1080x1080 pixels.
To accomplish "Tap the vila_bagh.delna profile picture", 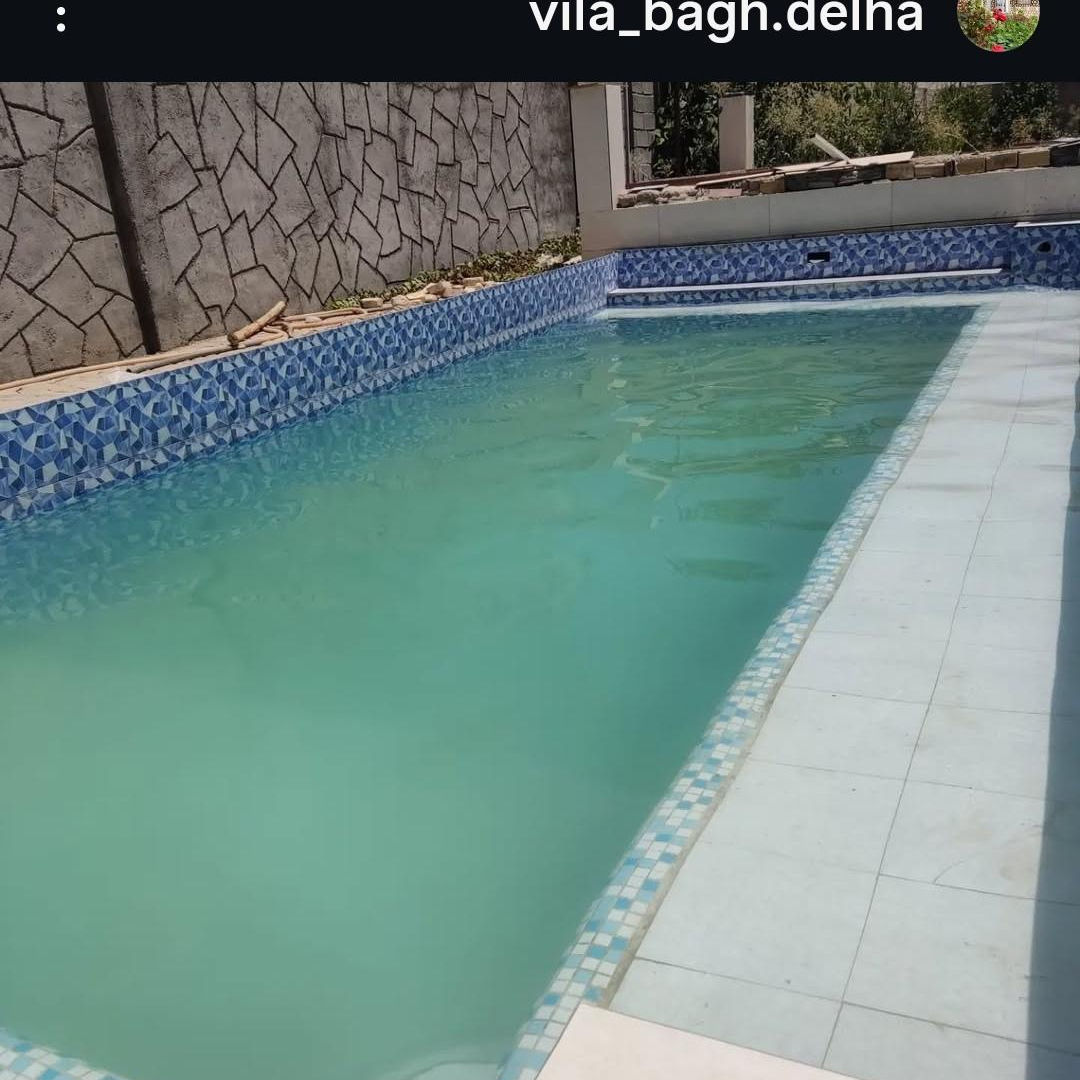I will (x=998, y=20).
